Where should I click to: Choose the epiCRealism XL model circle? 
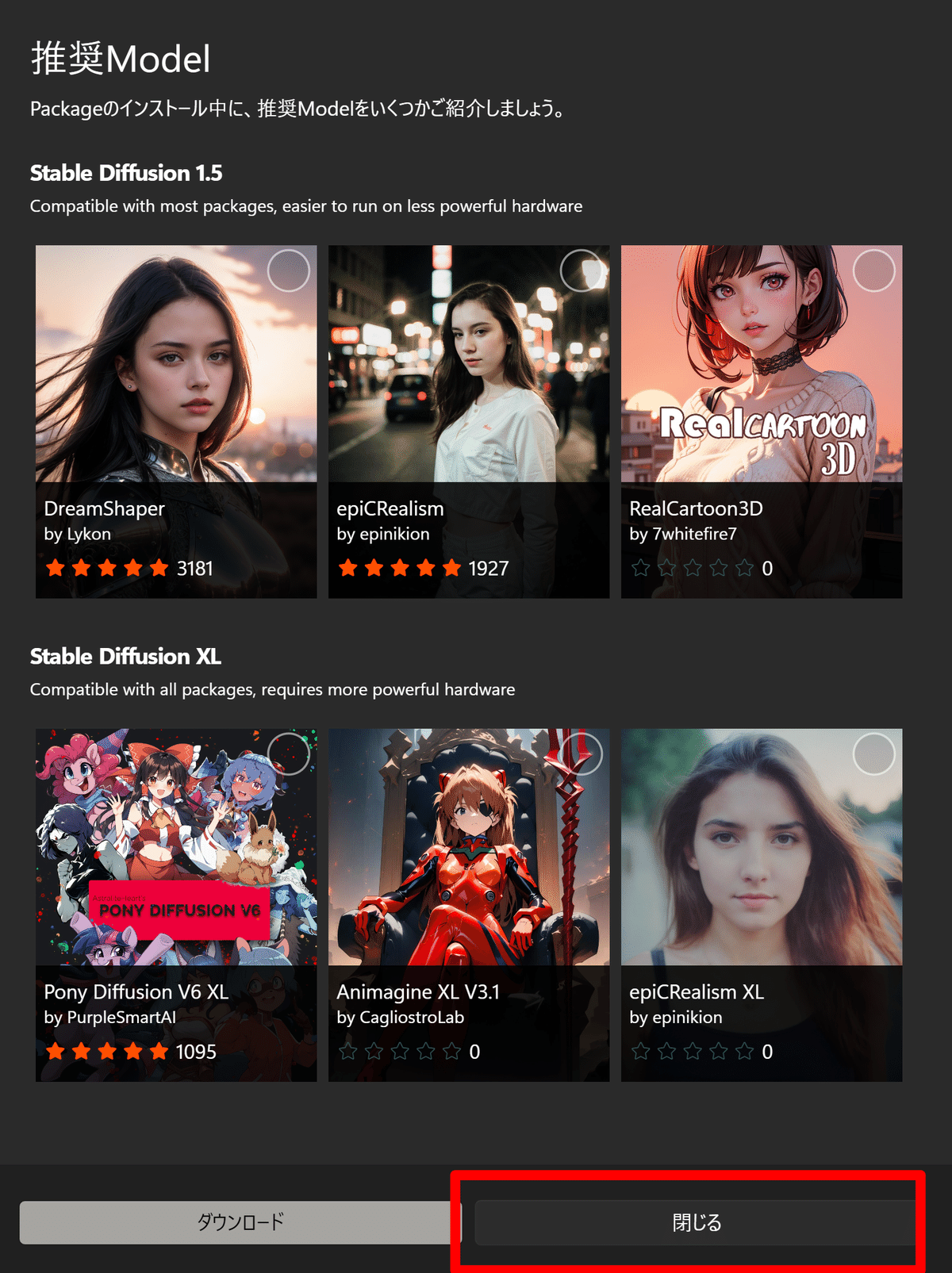click(x=873, y=753)
